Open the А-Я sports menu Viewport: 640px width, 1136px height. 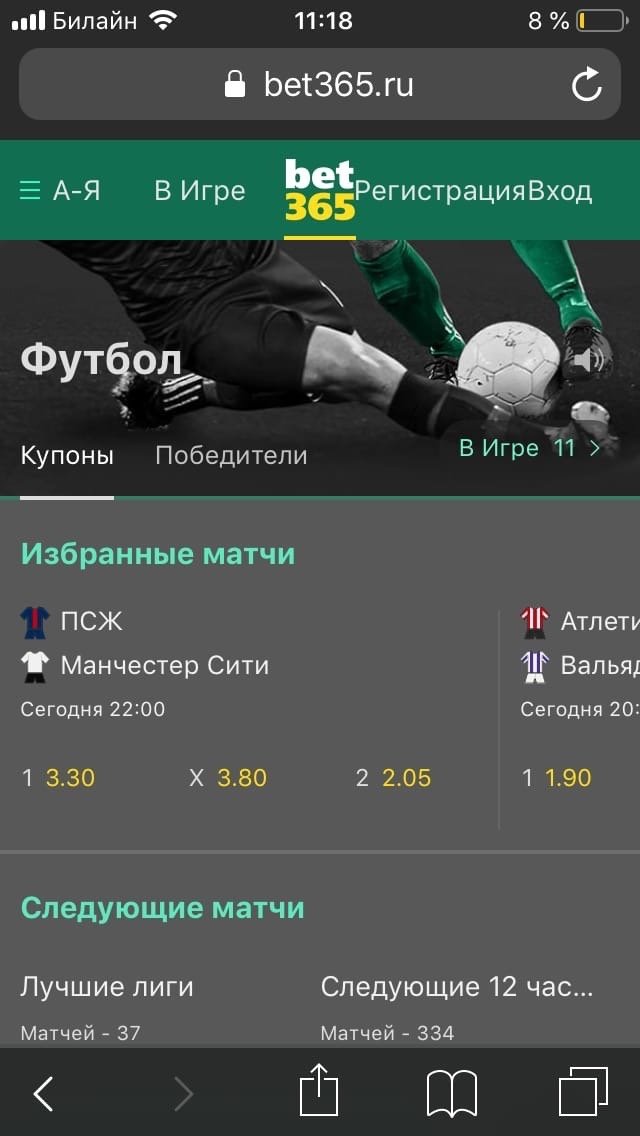60,191
